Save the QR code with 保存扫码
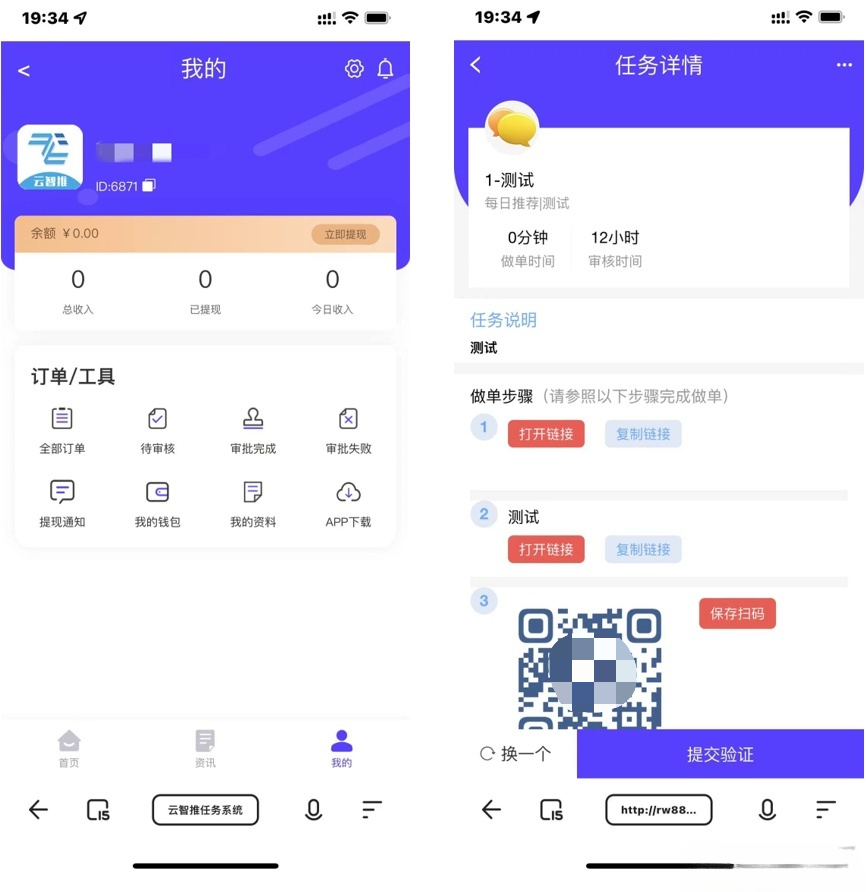 point(737,614)
